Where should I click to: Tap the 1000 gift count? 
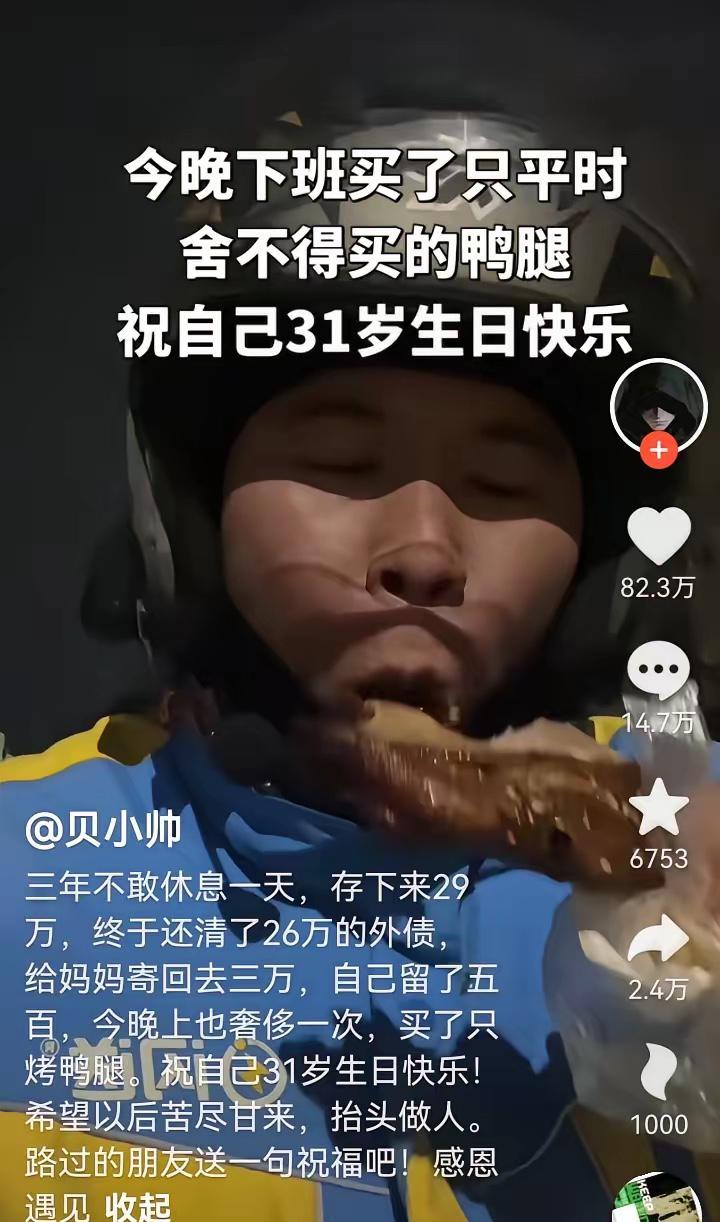(657, 1123)
